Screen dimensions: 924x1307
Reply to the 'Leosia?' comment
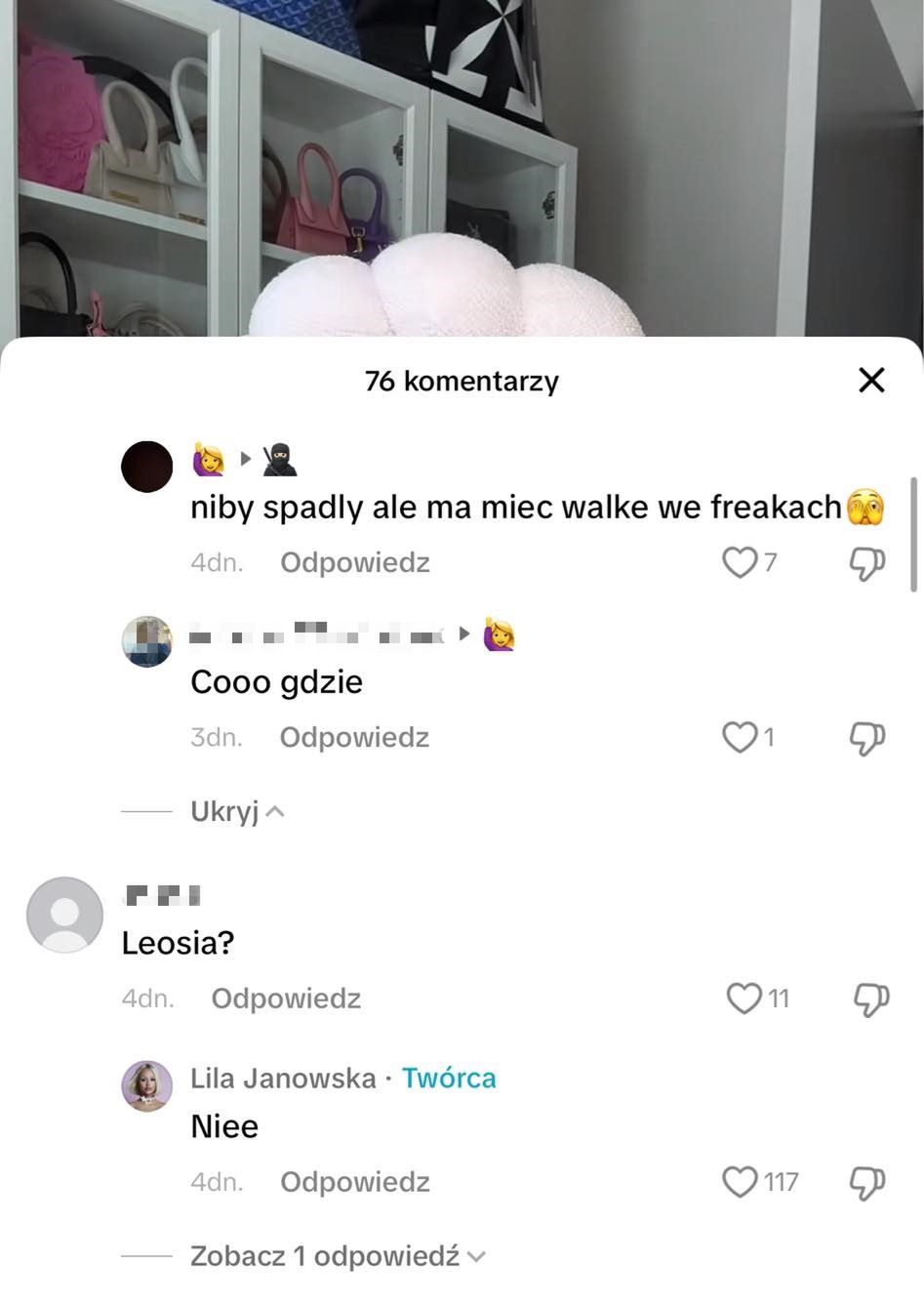point(286,999)
